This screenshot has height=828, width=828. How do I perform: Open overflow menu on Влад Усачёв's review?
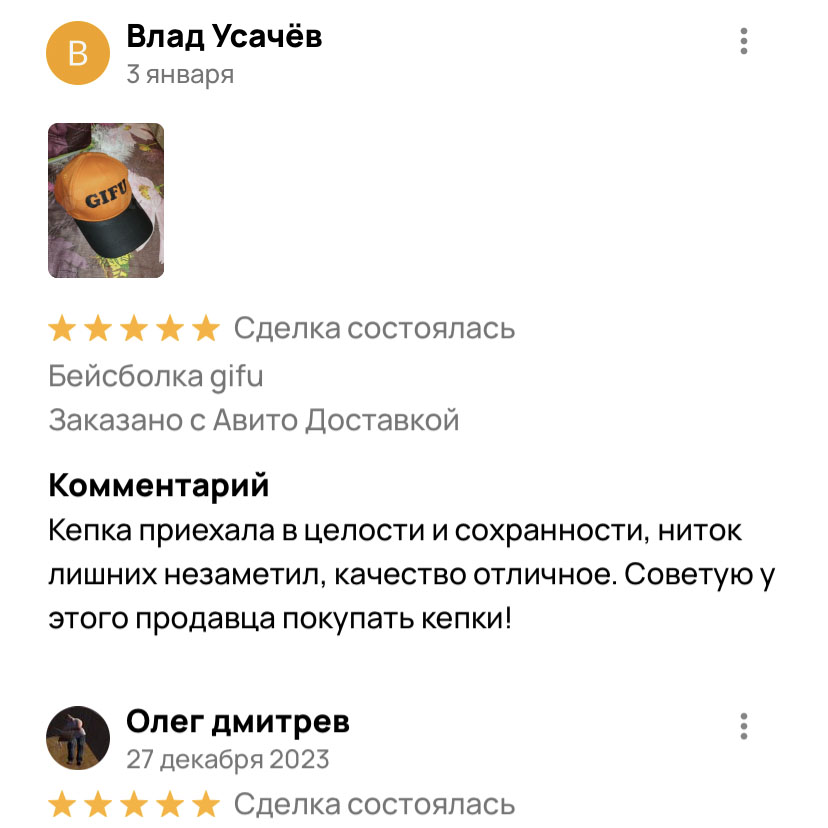click(x=744, y=42)
